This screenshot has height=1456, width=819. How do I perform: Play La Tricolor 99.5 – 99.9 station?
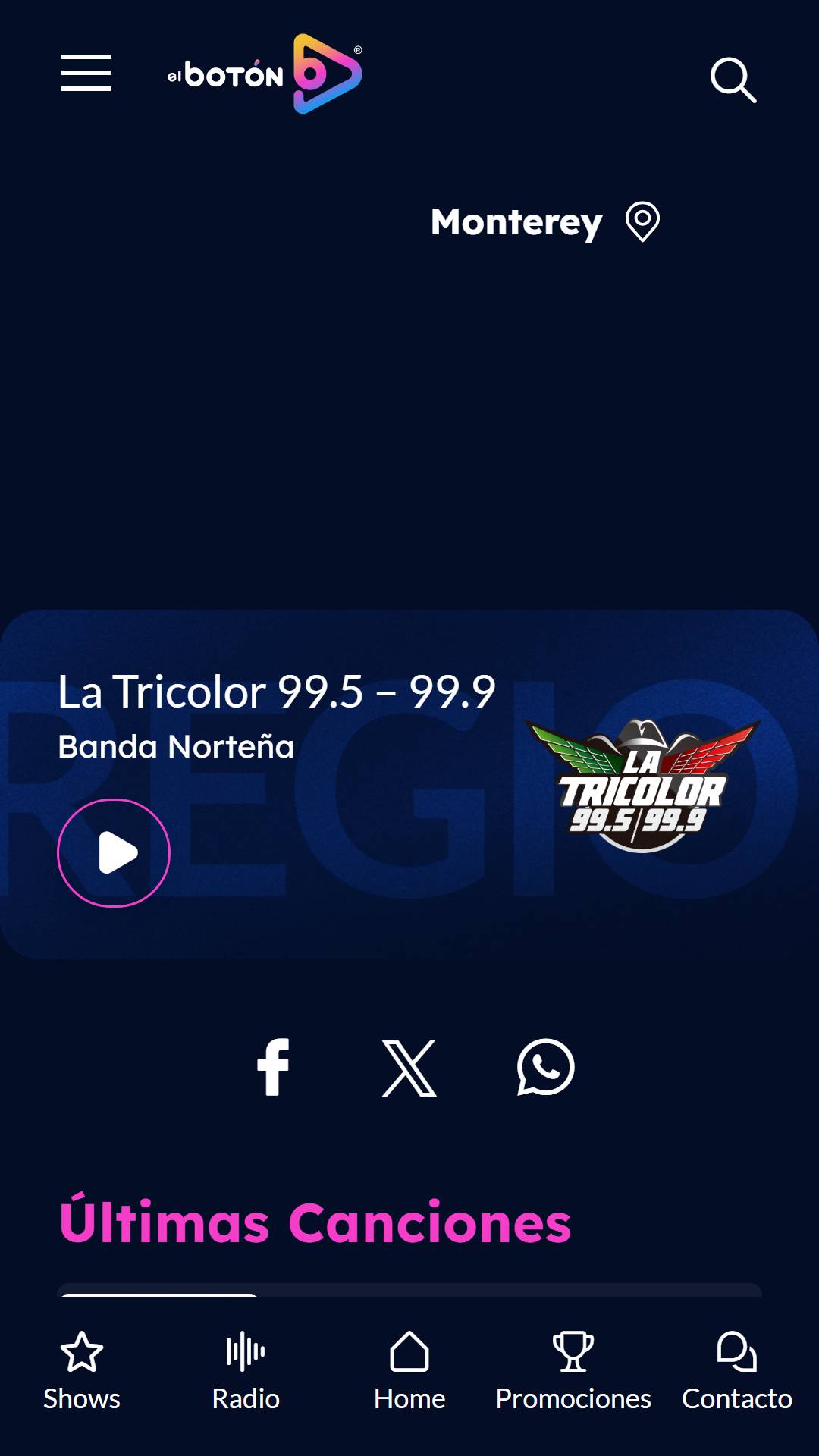click(114, 853)
